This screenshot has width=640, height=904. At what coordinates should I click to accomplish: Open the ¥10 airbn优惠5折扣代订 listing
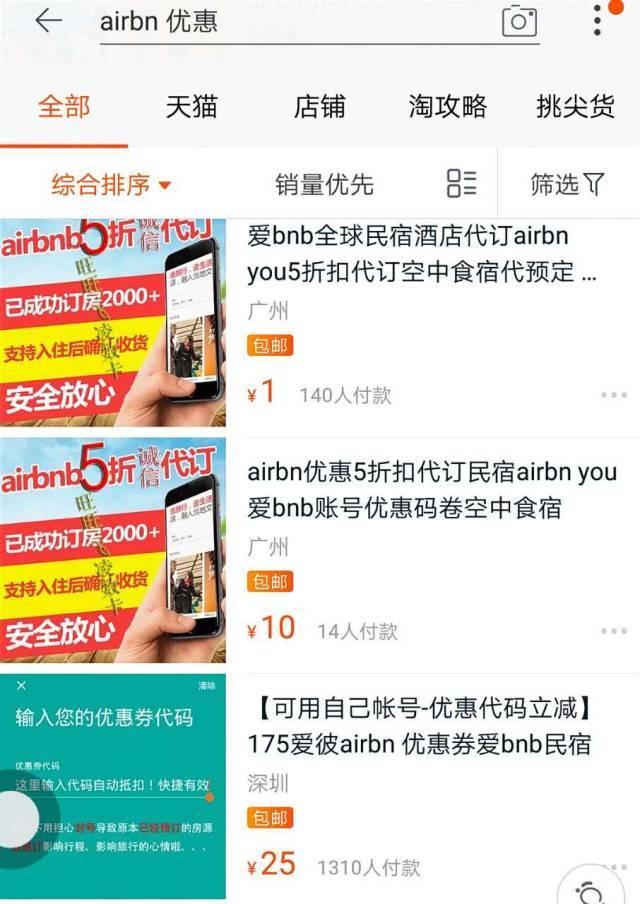[x=430, y=490]
